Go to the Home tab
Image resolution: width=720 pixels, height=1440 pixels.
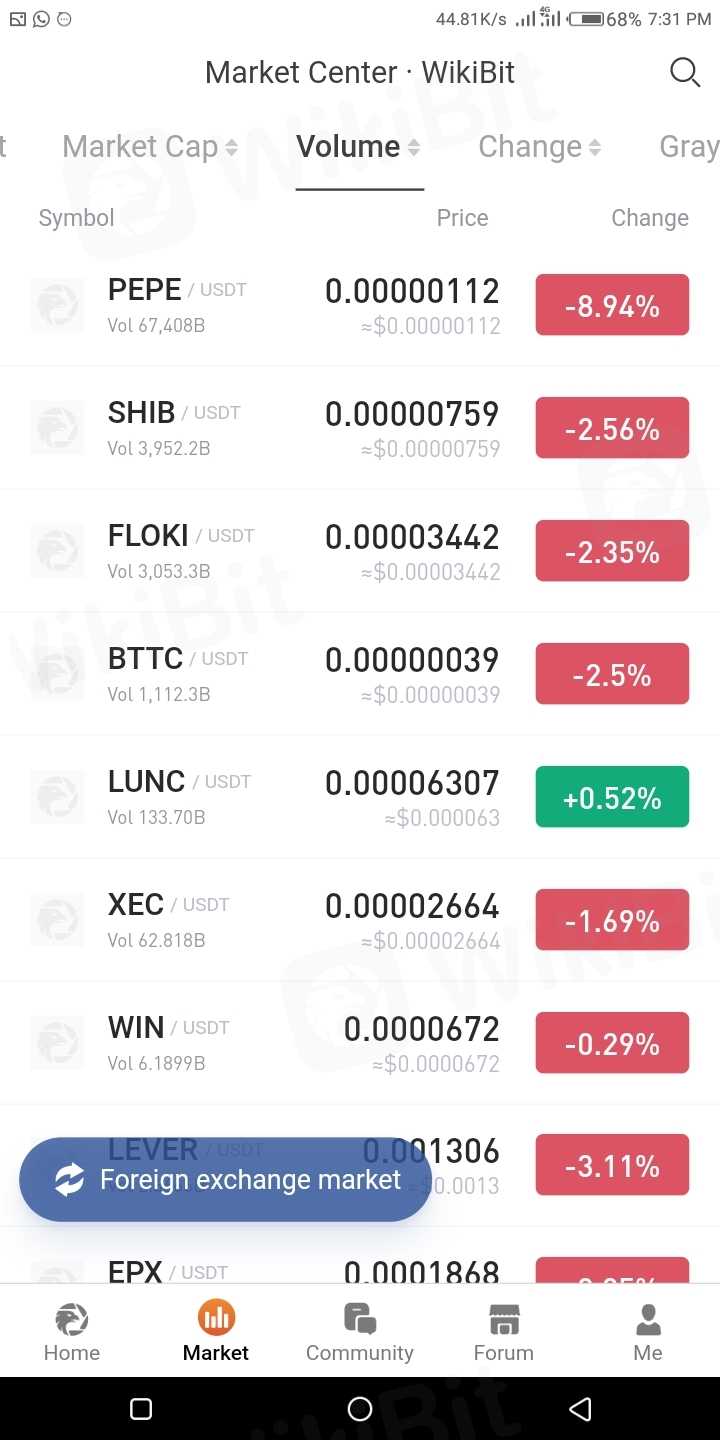(x=72, y=1332)
